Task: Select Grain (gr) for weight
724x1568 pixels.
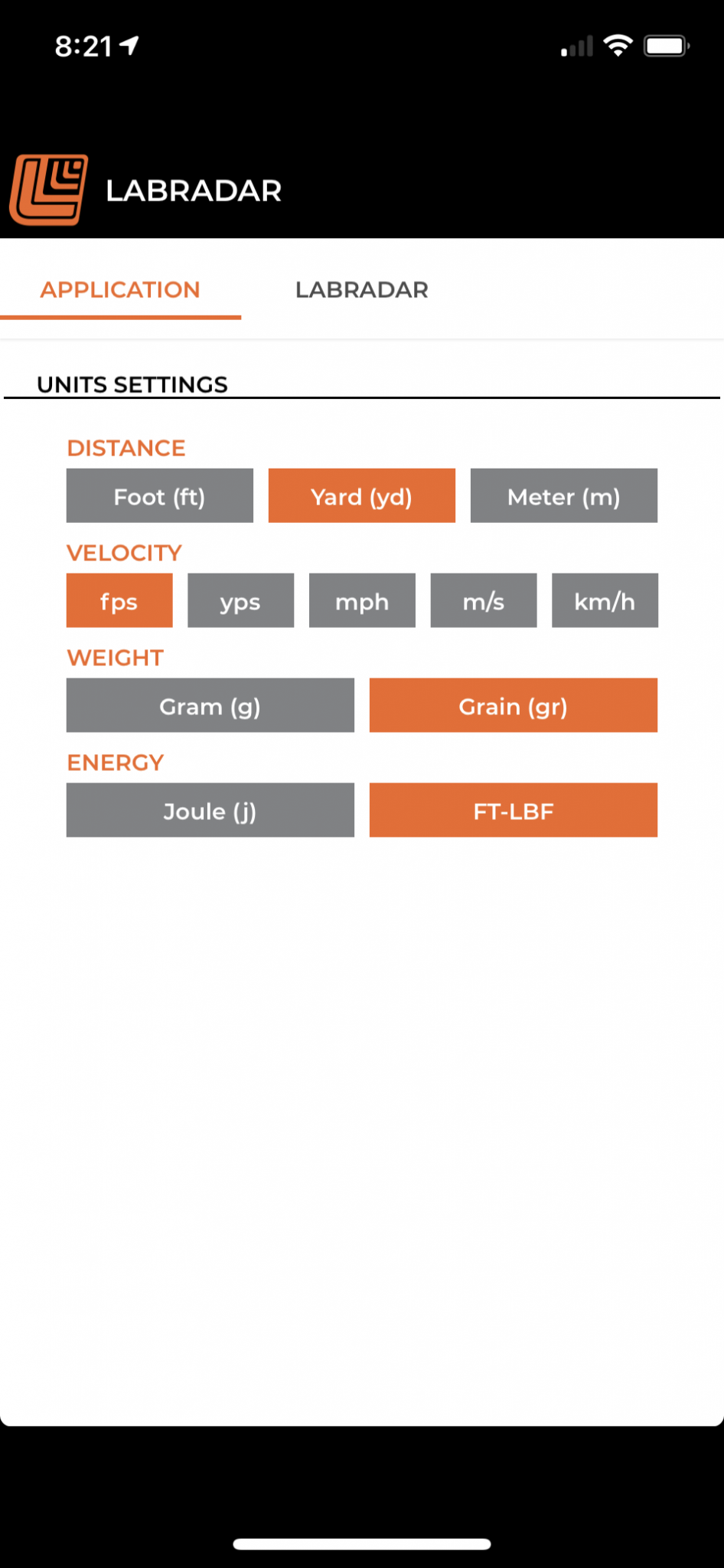Action: (514, 706)
